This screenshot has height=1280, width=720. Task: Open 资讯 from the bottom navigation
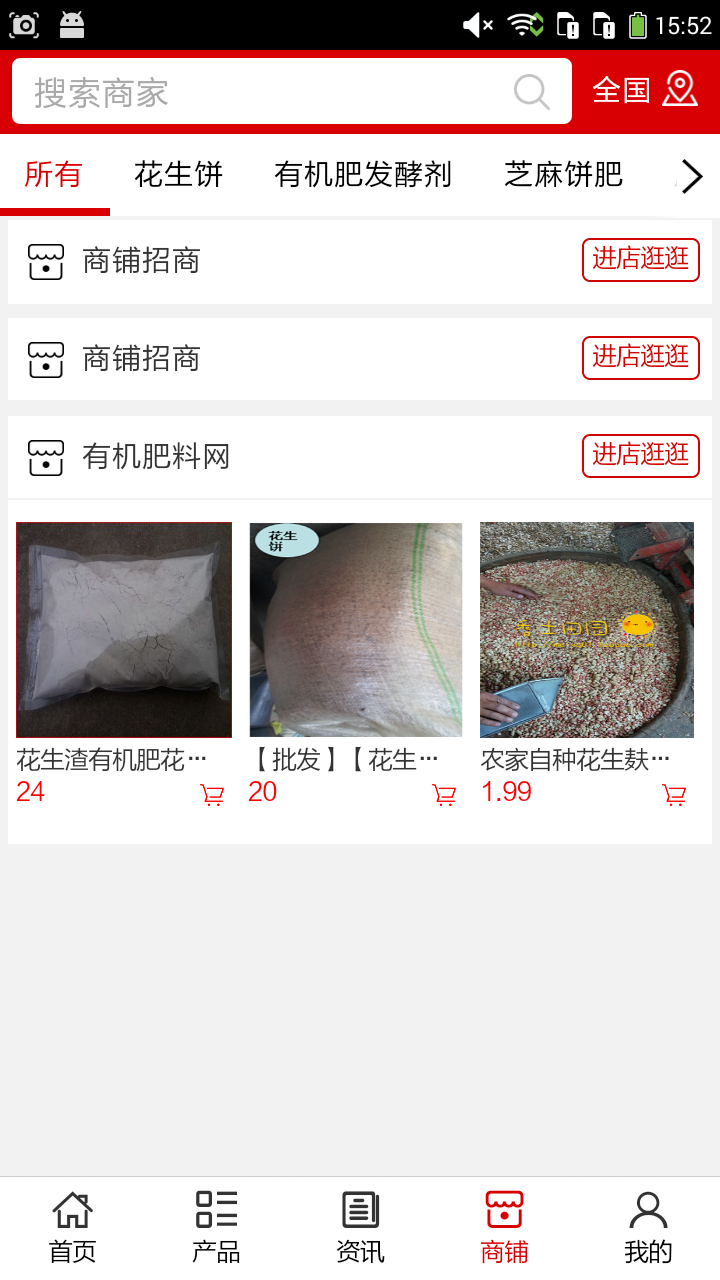(x=359, y=1224)
